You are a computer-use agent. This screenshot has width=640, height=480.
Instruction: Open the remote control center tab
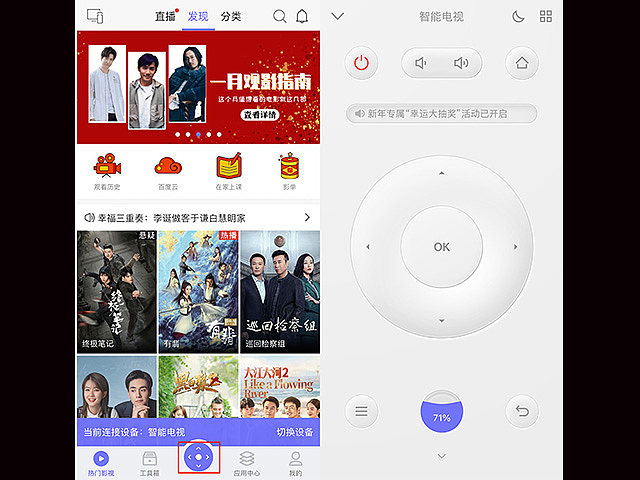click(x=198, y=457)
